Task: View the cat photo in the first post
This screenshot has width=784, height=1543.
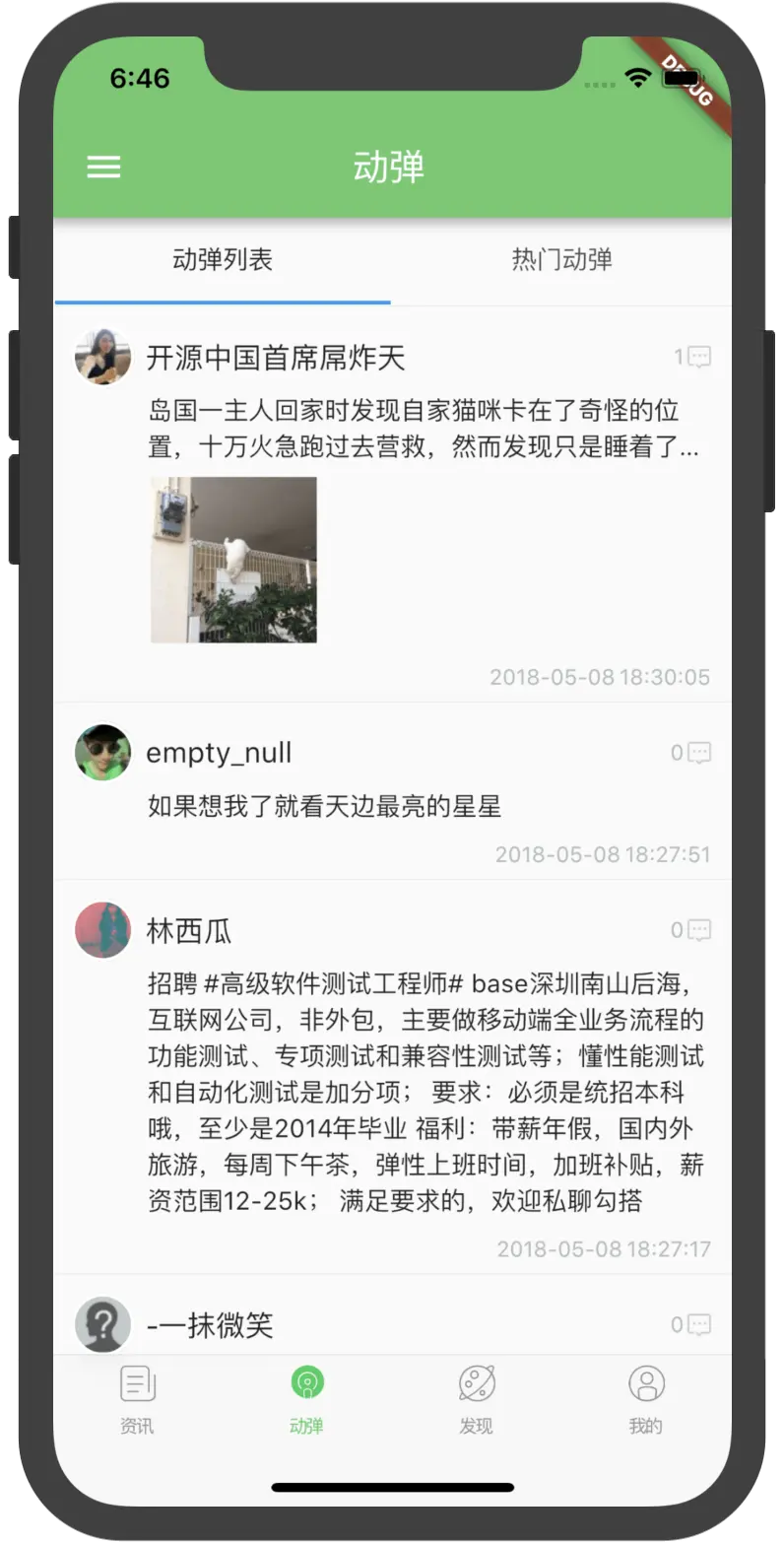Action: (x=234, y=560)
